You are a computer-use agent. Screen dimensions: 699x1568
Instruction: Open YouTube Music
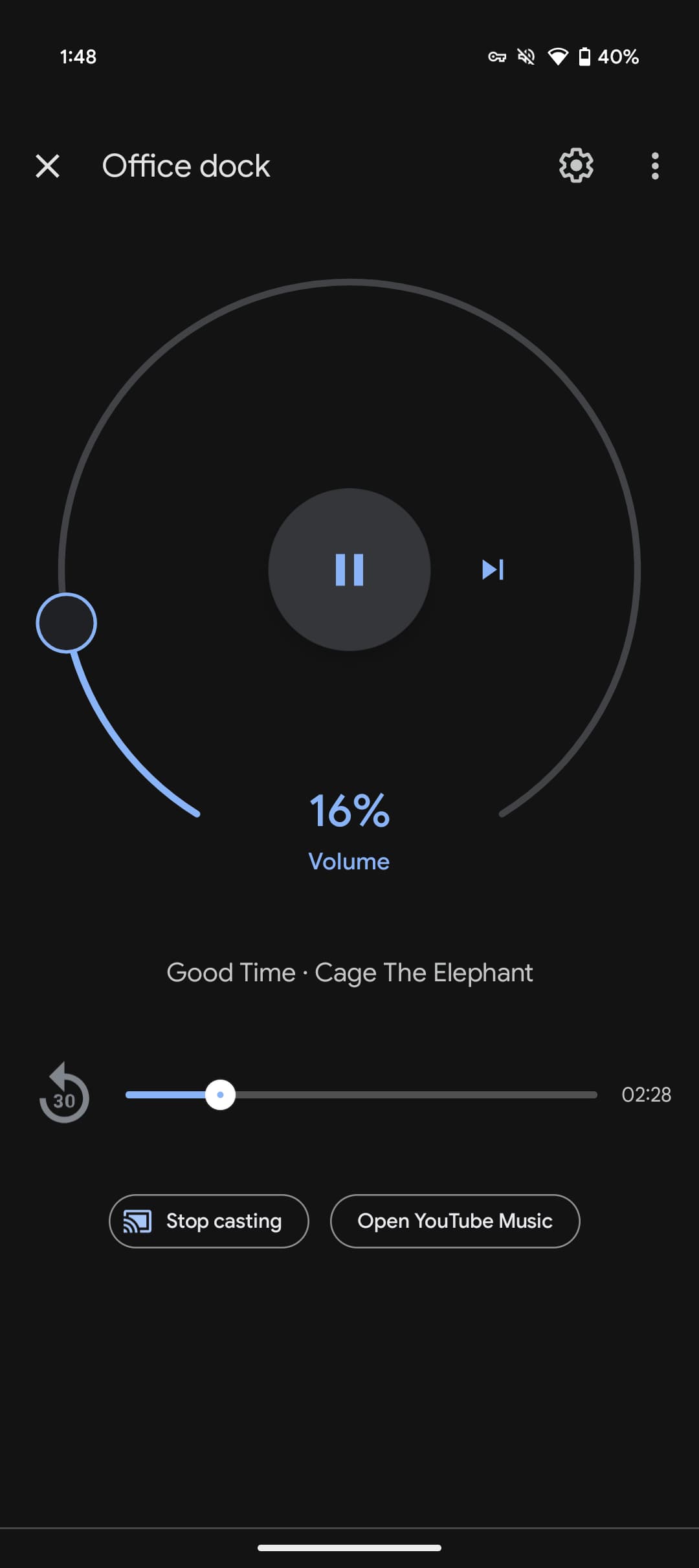coord(455,1221)
